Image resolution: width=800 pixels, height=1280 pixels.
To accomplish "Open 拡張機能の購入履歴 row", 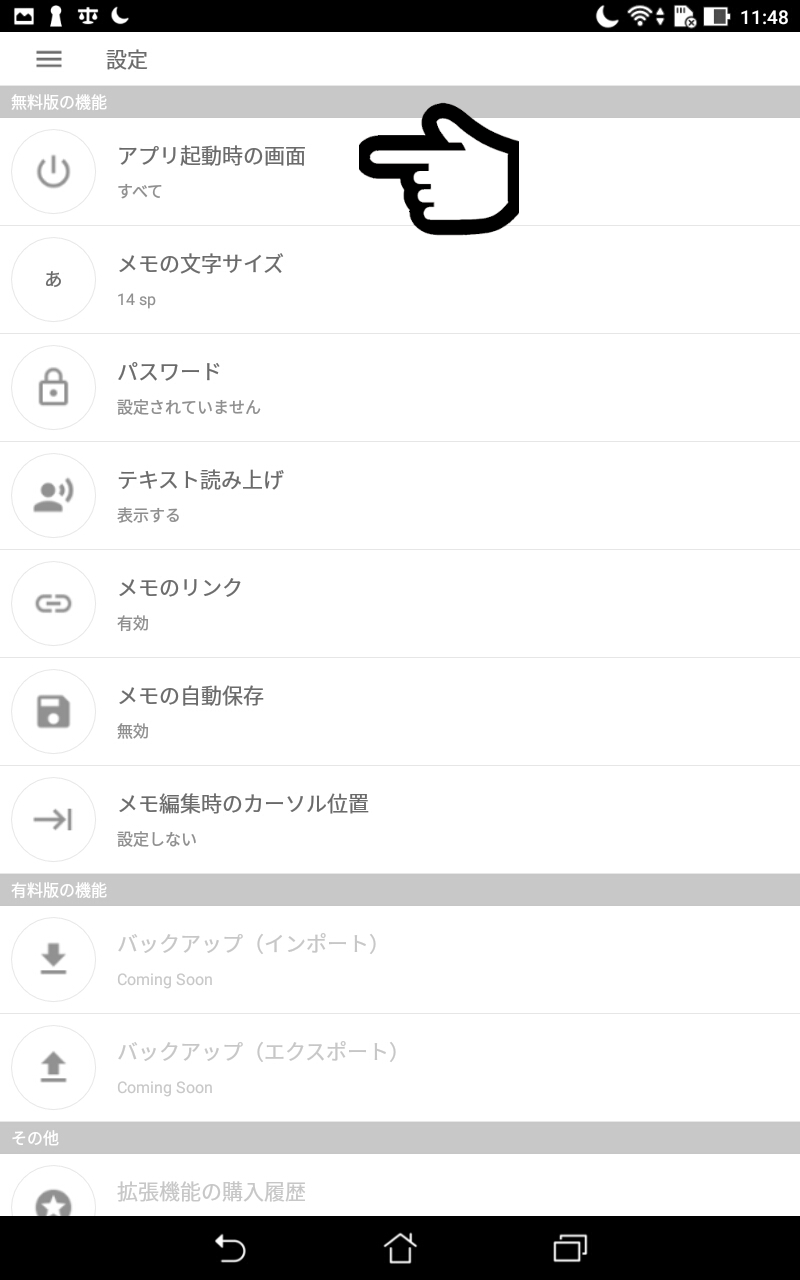I will (400, 1185).
